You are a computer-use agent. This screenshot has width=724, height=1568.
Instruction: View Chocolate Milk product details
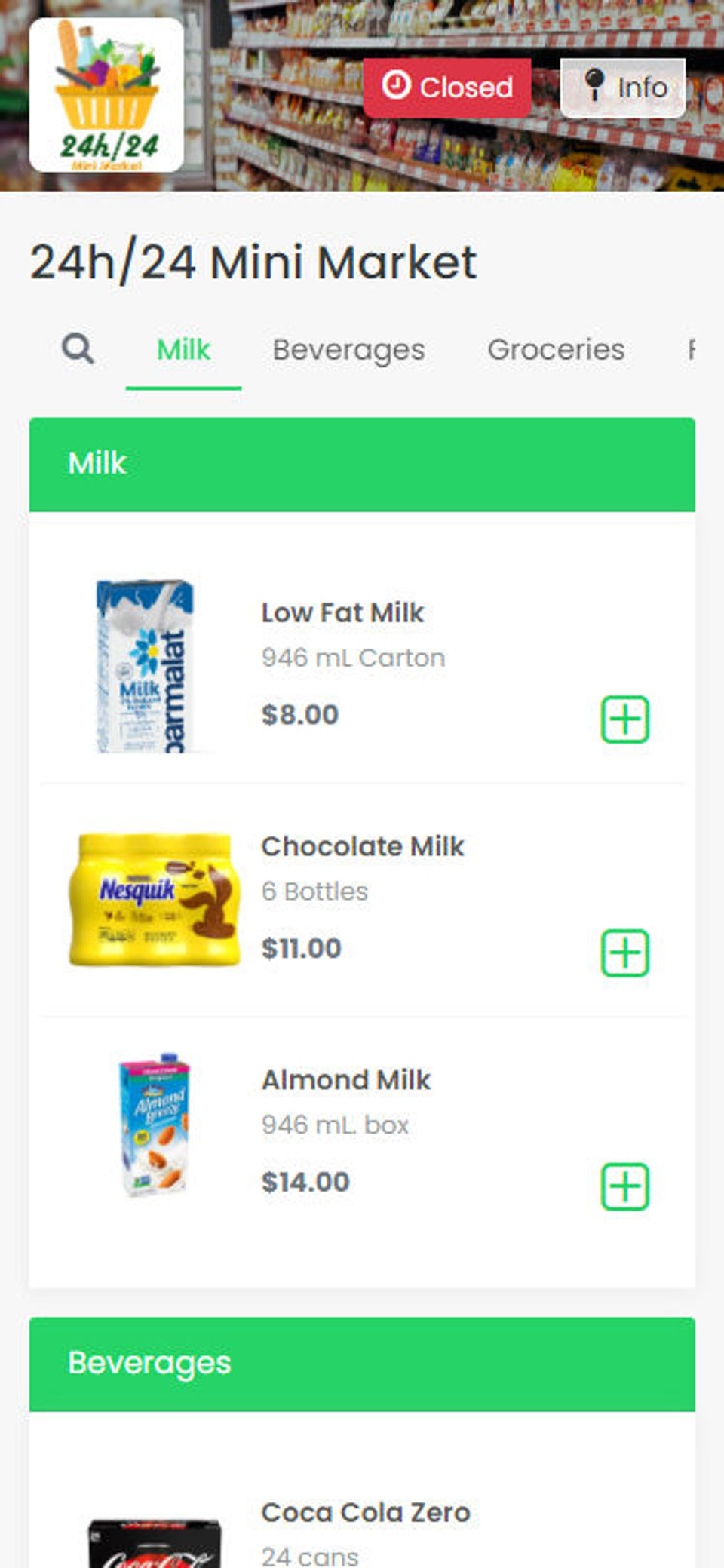click(x=362, y=847)
